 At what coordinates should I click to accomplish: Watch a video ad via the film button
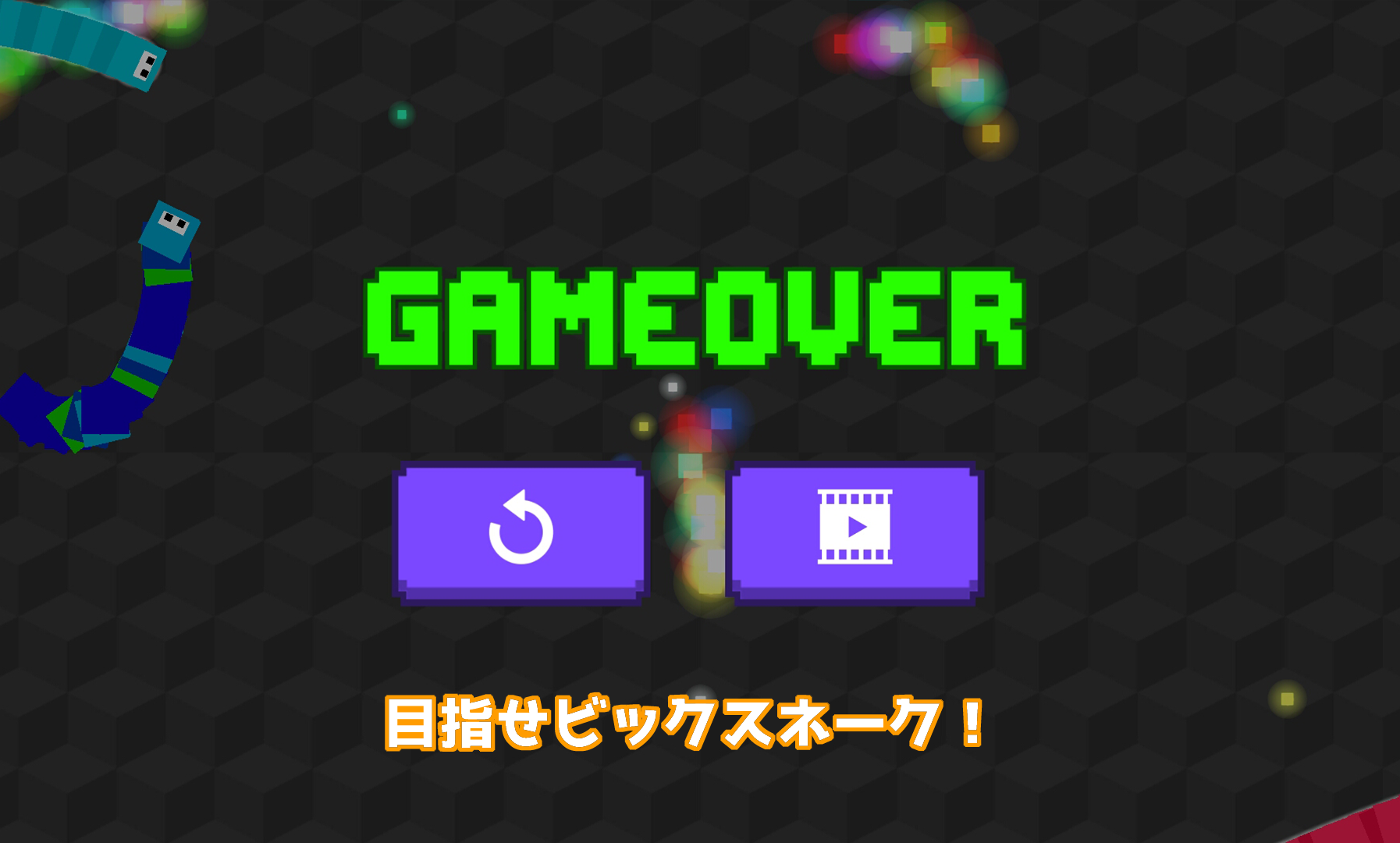tap(855, 532)
